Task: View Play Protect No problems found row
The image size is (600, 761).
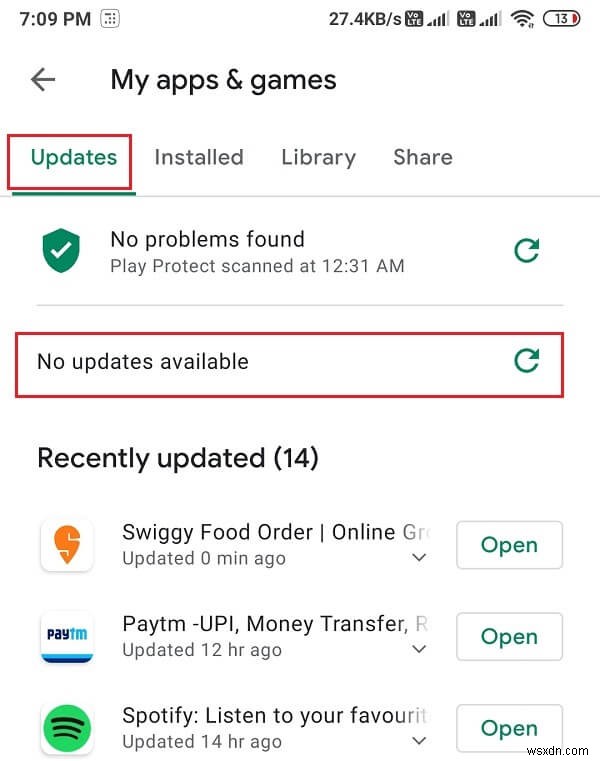Action: coord(257,251)
